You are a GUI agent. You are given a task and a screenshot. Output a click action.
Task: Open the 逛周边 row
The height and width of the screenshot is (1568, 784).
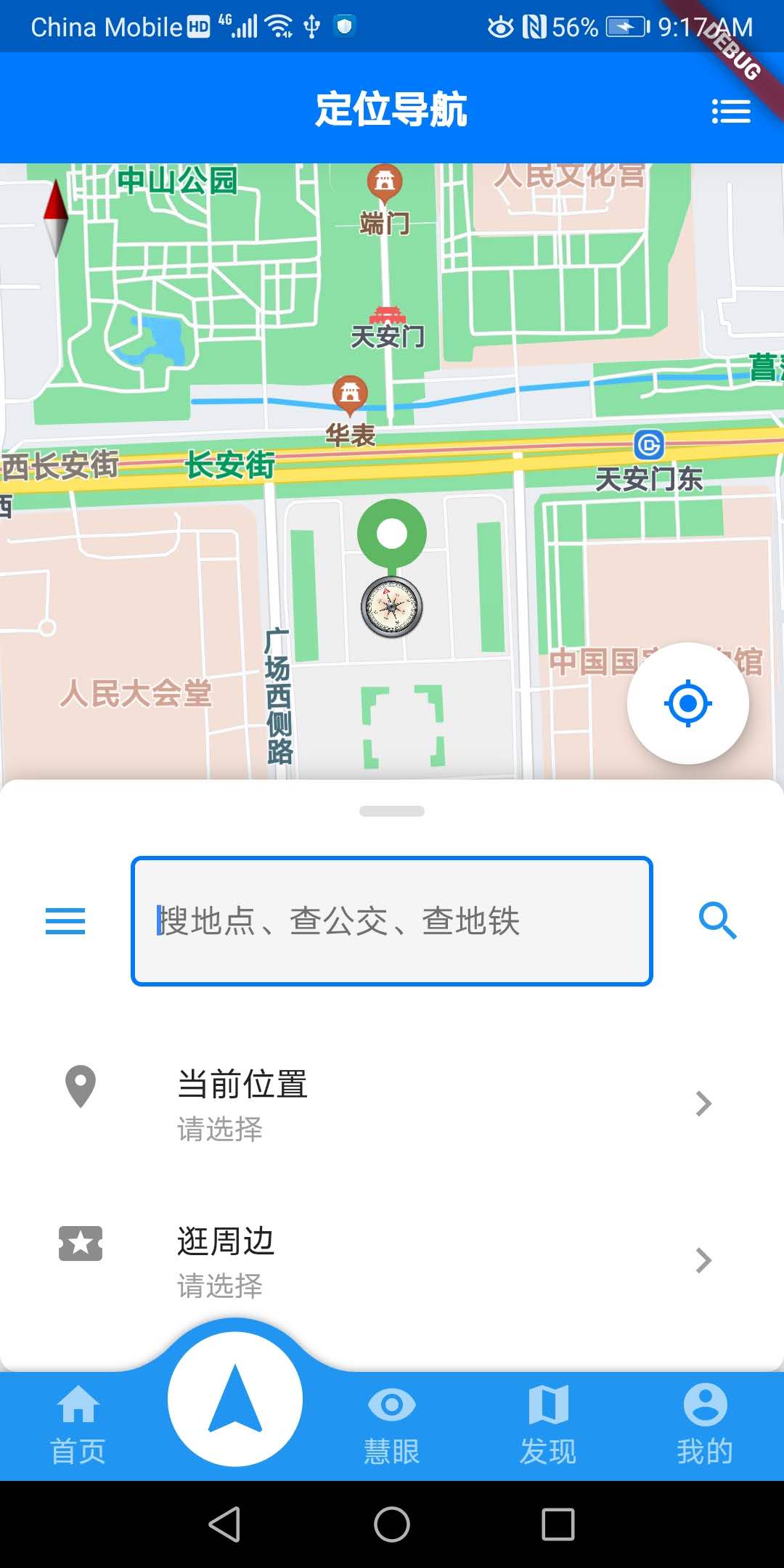[x=392, y=1260]
